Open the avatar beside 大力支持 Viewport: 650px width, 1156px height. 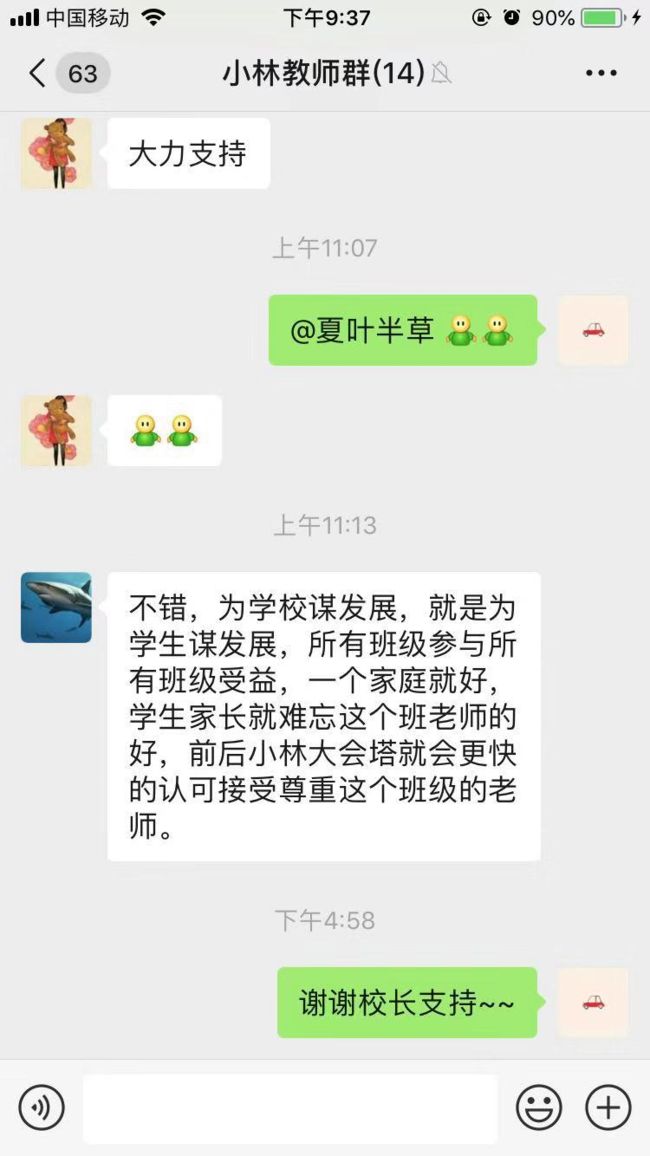(56, 153)
